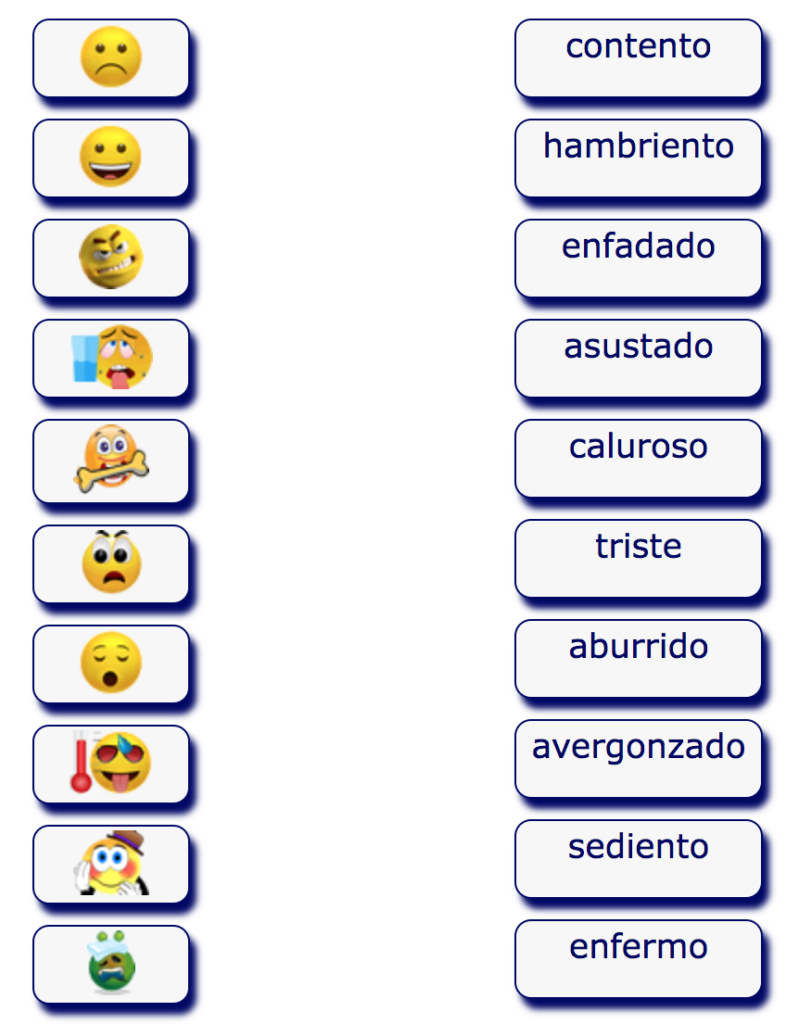Choose the 'enfadado' word card
799x1024 pixels.
pyautogui.click(x=638, y=258)
